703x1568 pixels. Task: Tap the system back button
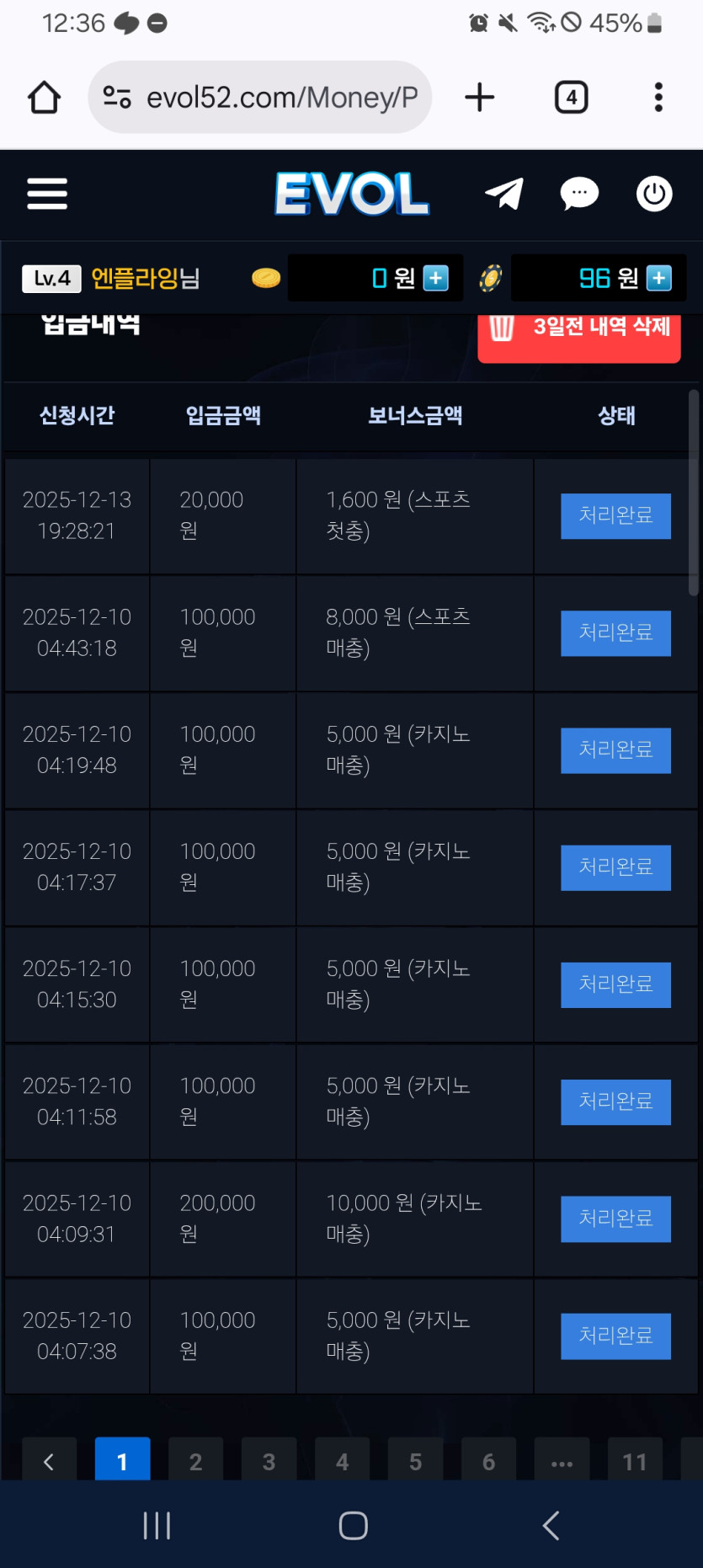click(x=551, y=1525)
